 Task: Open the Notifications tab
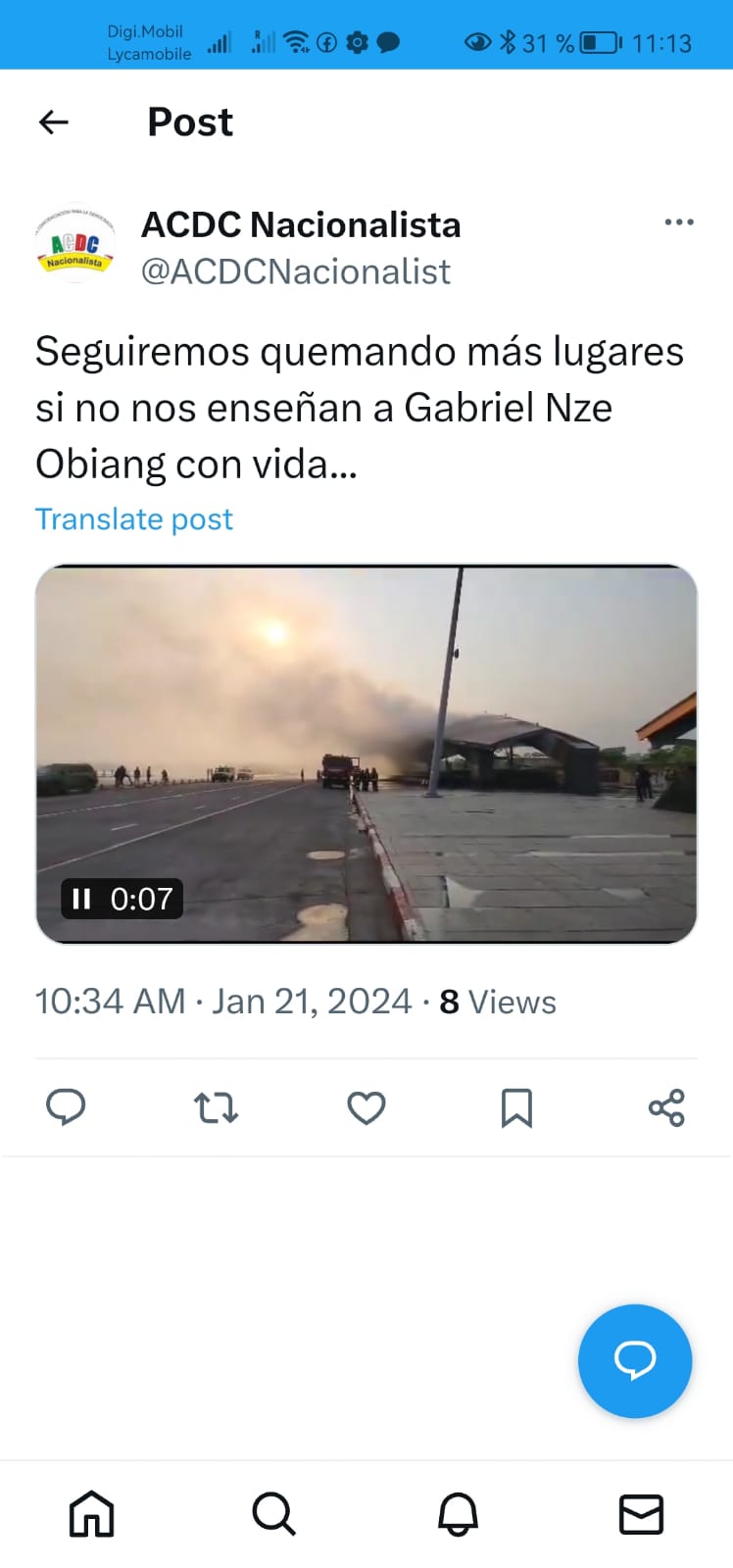pos(458,1514)
